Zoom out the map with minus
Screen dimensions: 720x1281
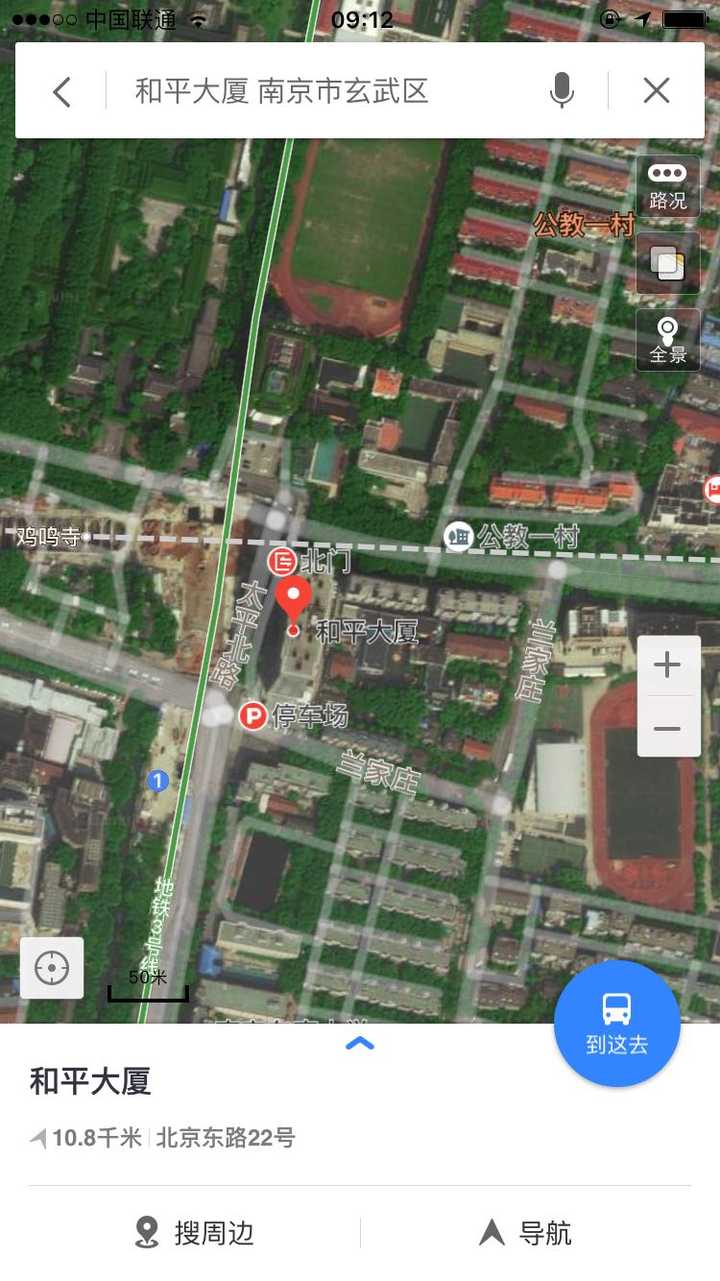coord(668,728)
